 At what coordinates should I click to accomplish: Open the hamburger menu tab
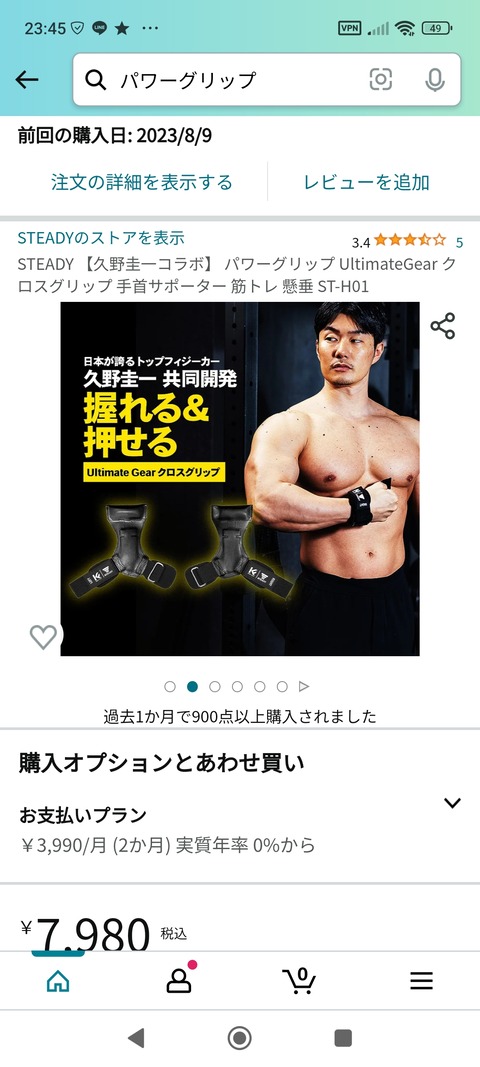point(421,981)
